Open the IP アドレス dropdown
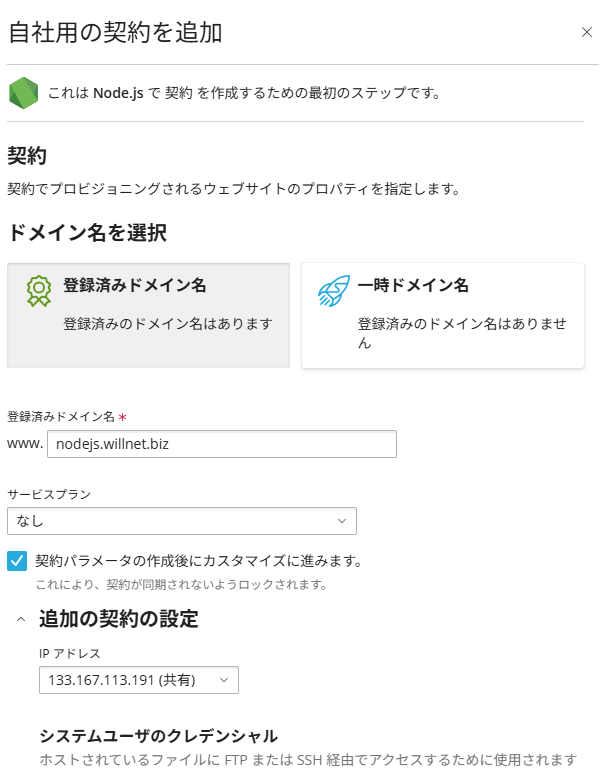 click(x=138, y=680)
